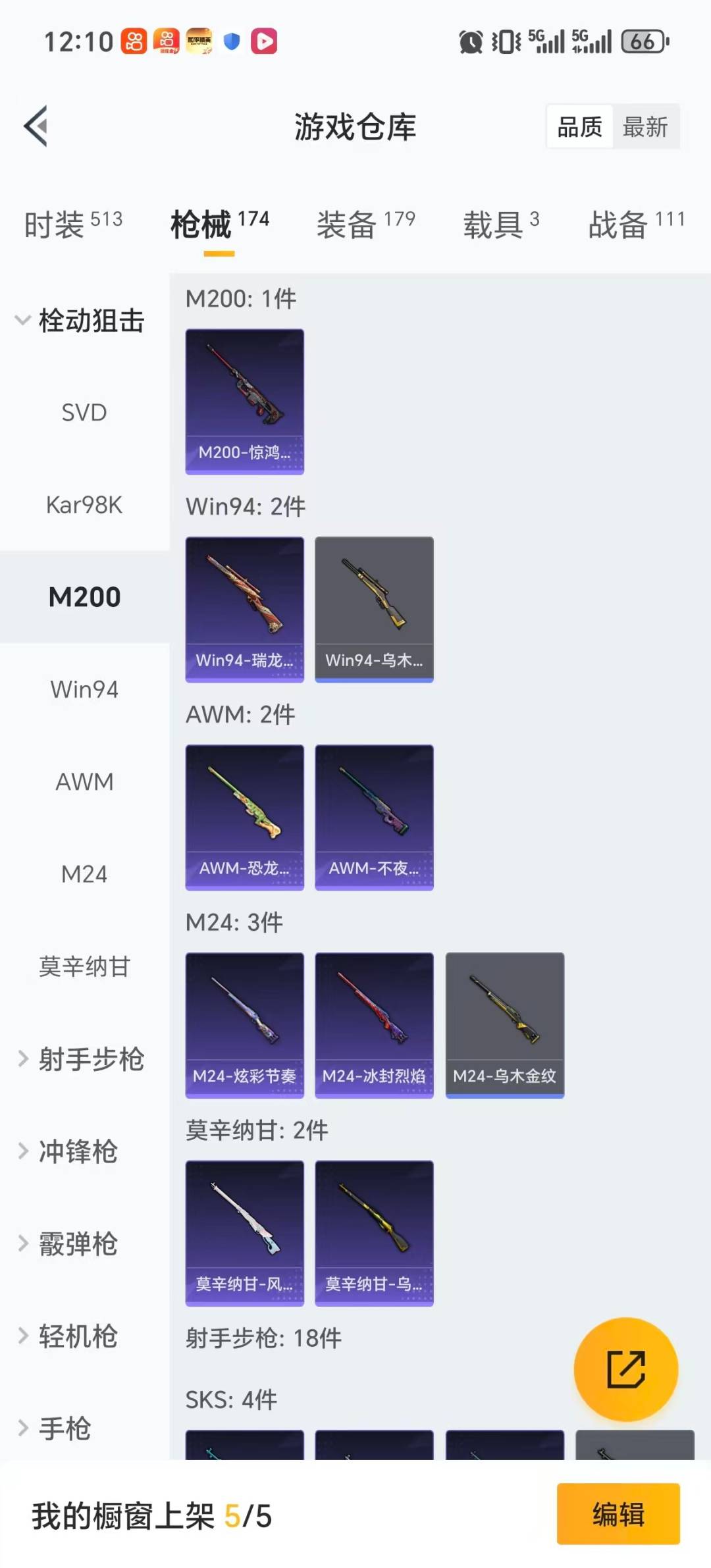Open the 莫辛纳甘 category in the sidebar
Viewport: 711px width, 1568px height.
[x=83, y=966]
